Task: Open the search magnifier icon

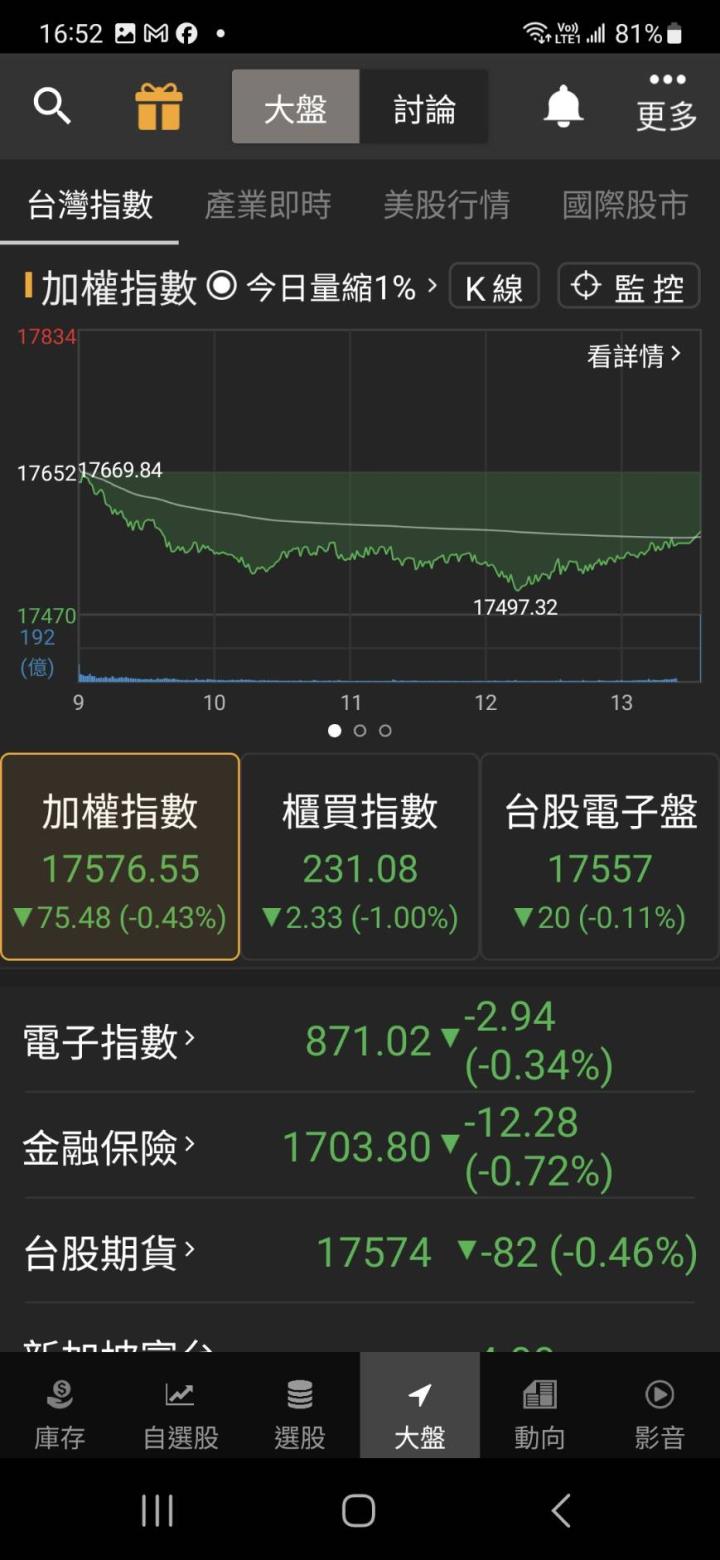Action: [52, 105]
